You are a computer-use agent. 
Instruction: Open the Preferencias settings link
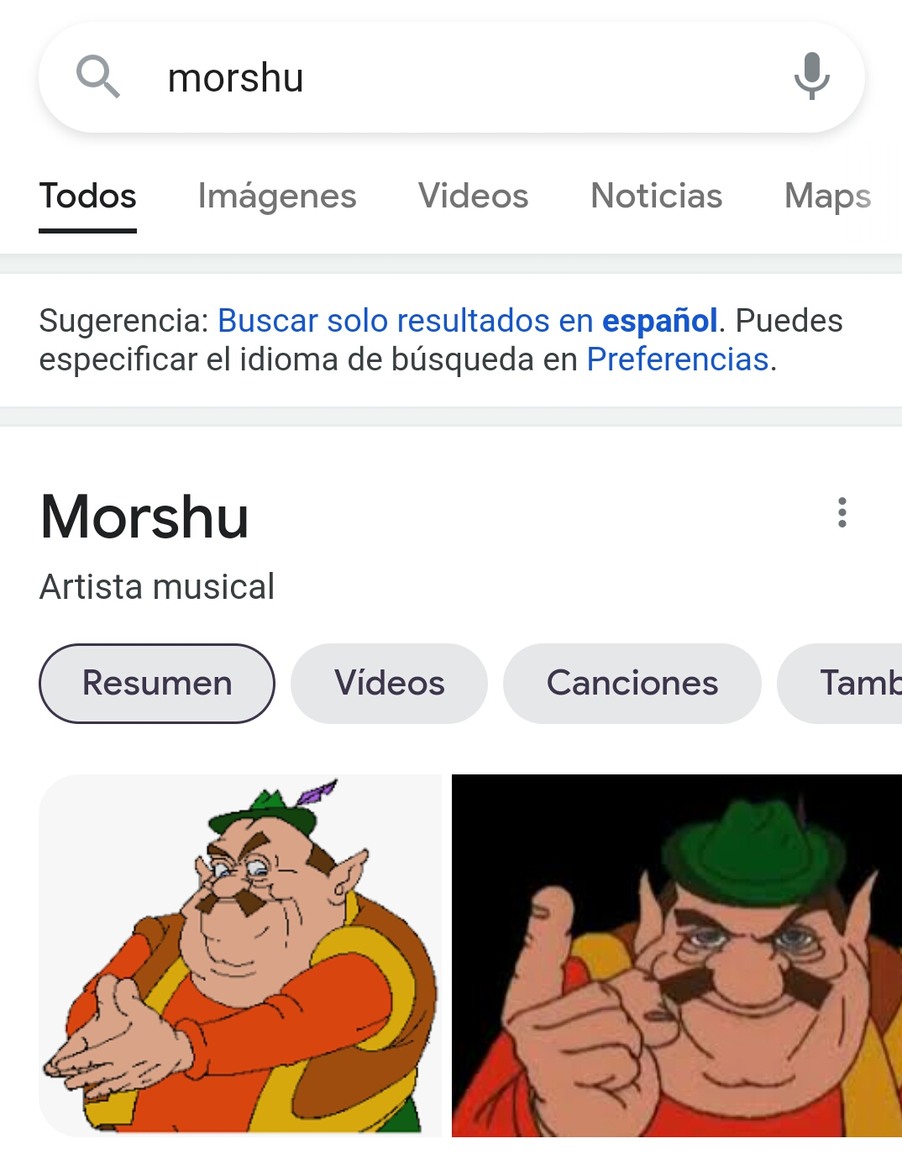coord(676,359)
